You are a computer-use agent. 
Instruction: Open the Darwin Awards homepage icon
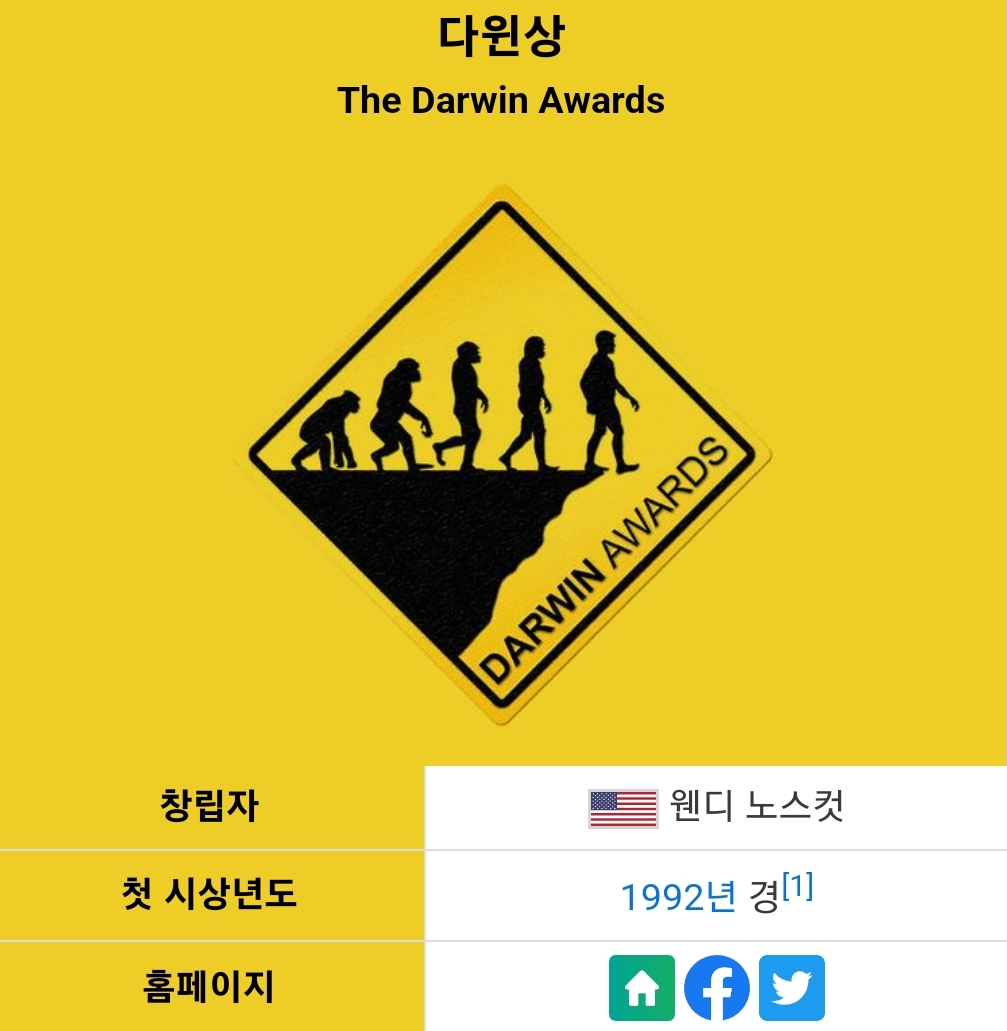point(641,988)
